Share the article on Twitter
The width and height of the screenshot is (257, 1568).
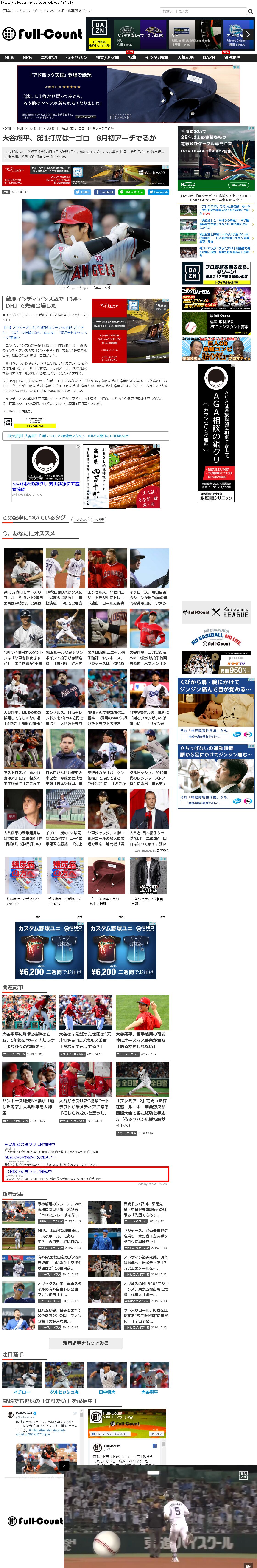[83, 192]
